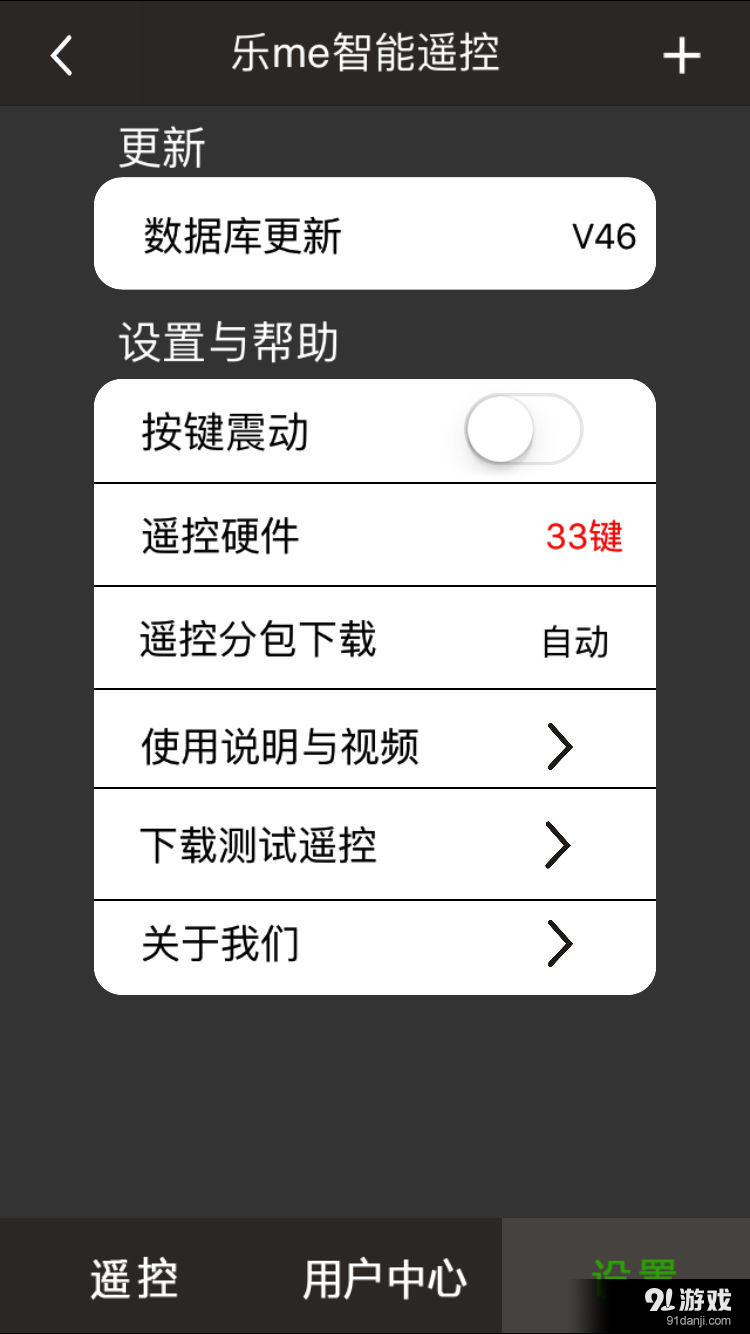This screenshot has width=750, height=1334.
Task: Tap the back arrow in the title bar
Action: pos(60,55)
